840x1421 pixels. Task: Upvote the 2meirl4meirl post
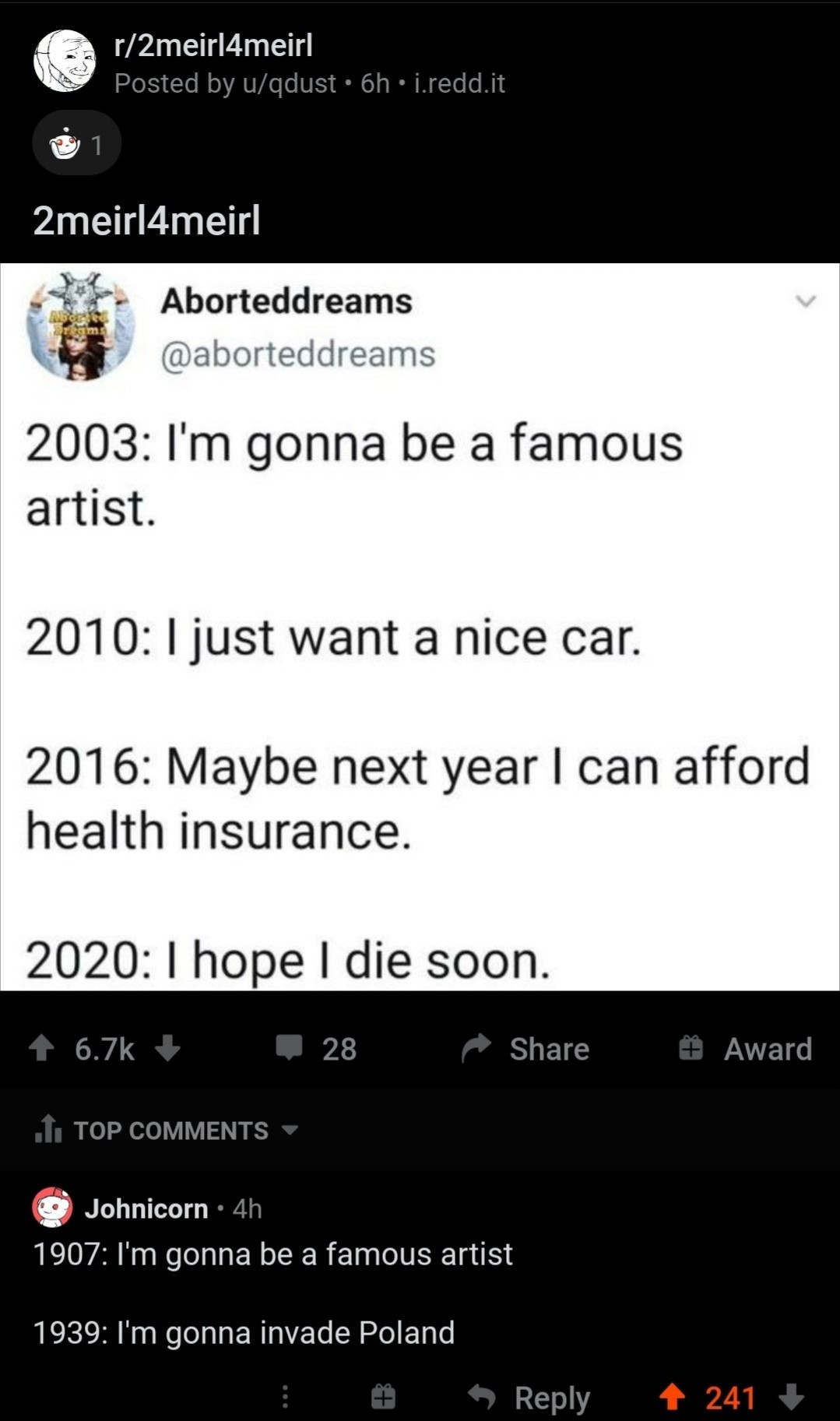click(42, 1048)
